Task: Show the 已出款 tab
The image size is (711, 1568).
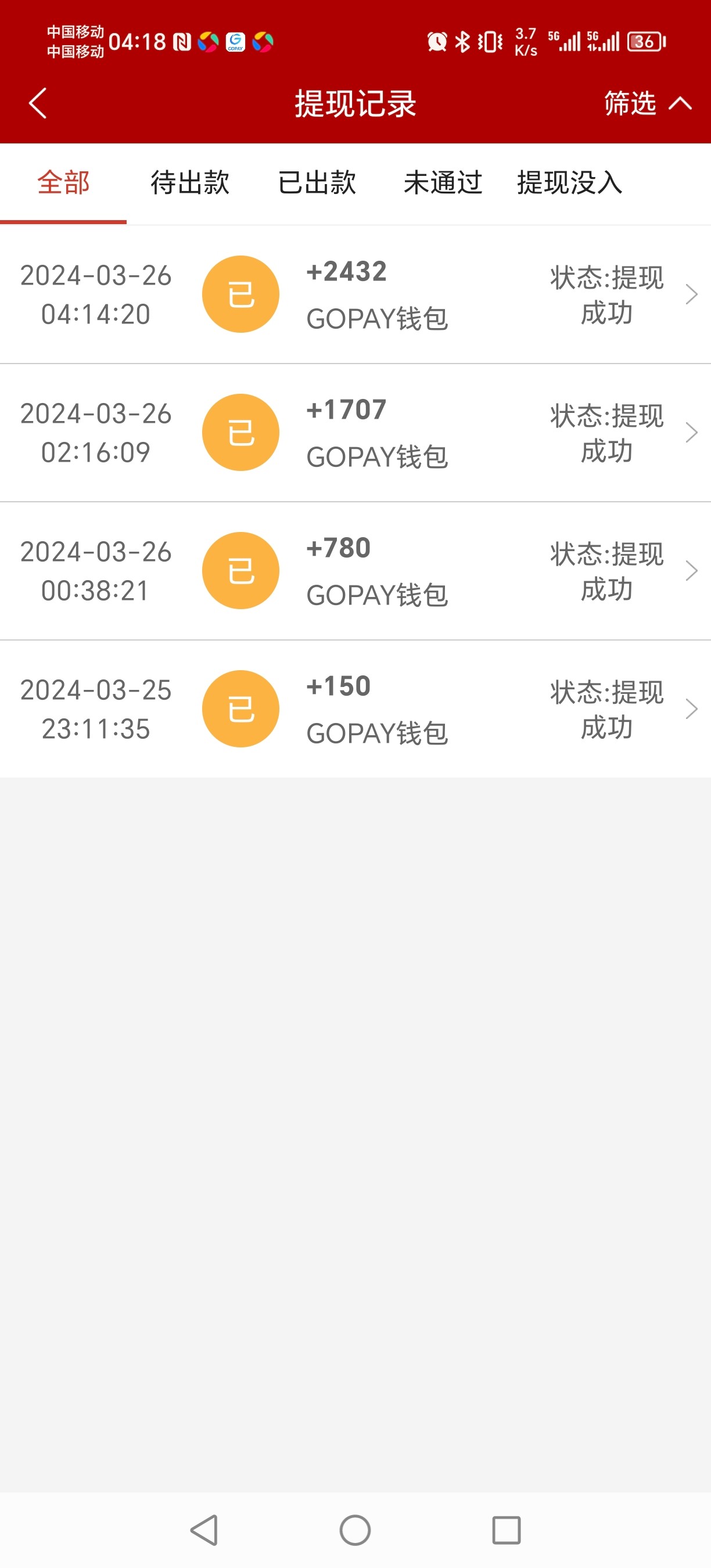Action: click(x=317, y=182)
